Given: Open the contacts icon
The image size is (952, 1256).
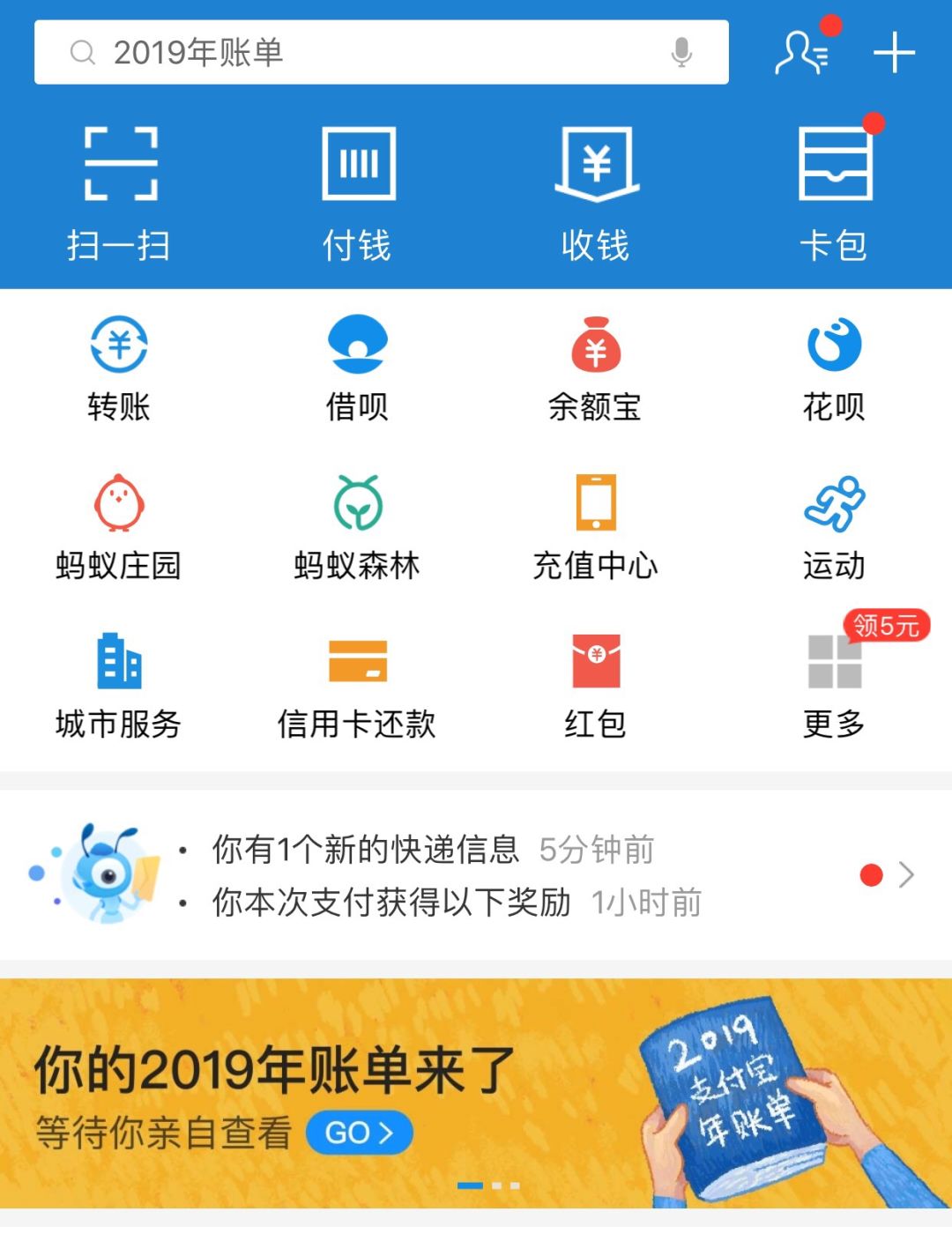Looking at the screenshot, I should (802, 52).
